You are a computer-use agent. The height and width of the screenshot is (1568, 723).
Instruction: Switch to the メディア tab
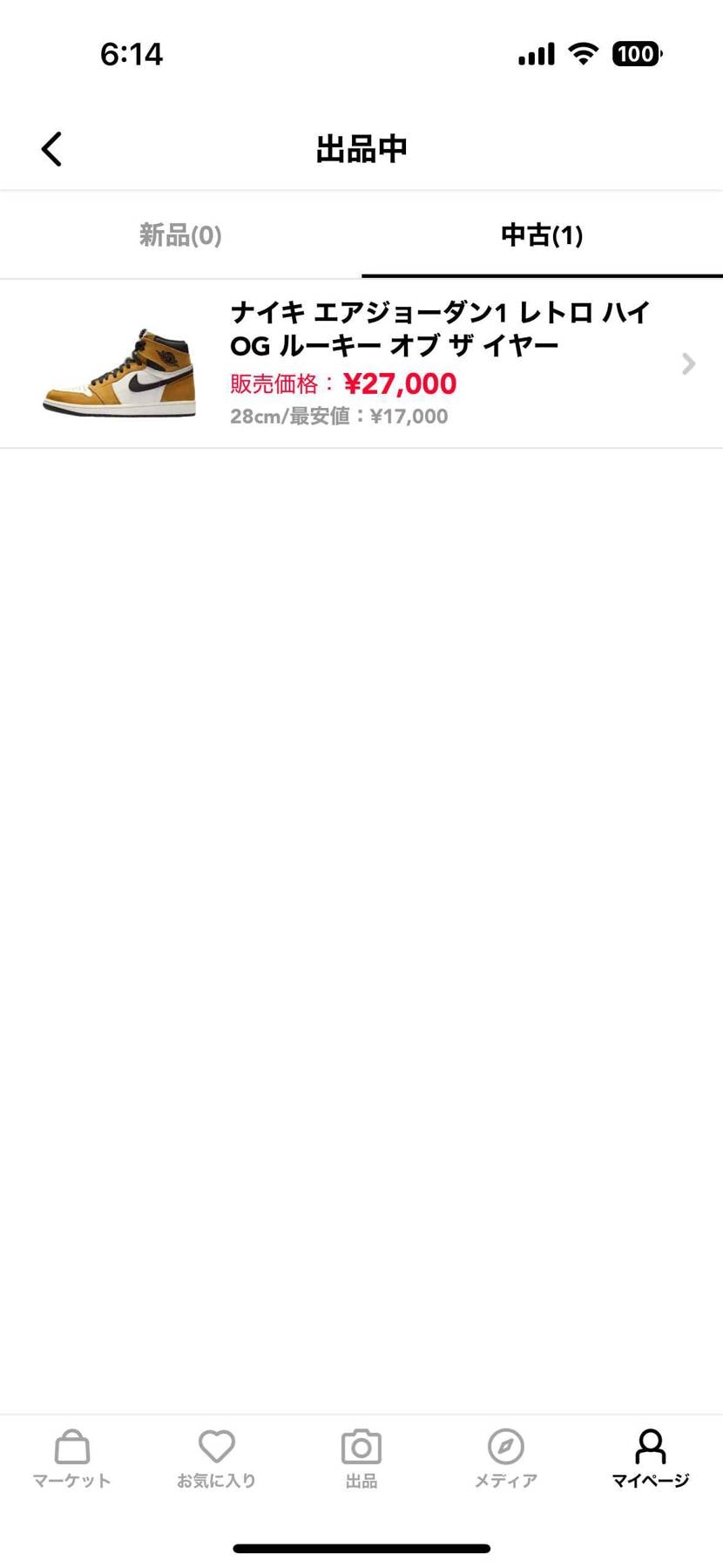point(505,1459)
